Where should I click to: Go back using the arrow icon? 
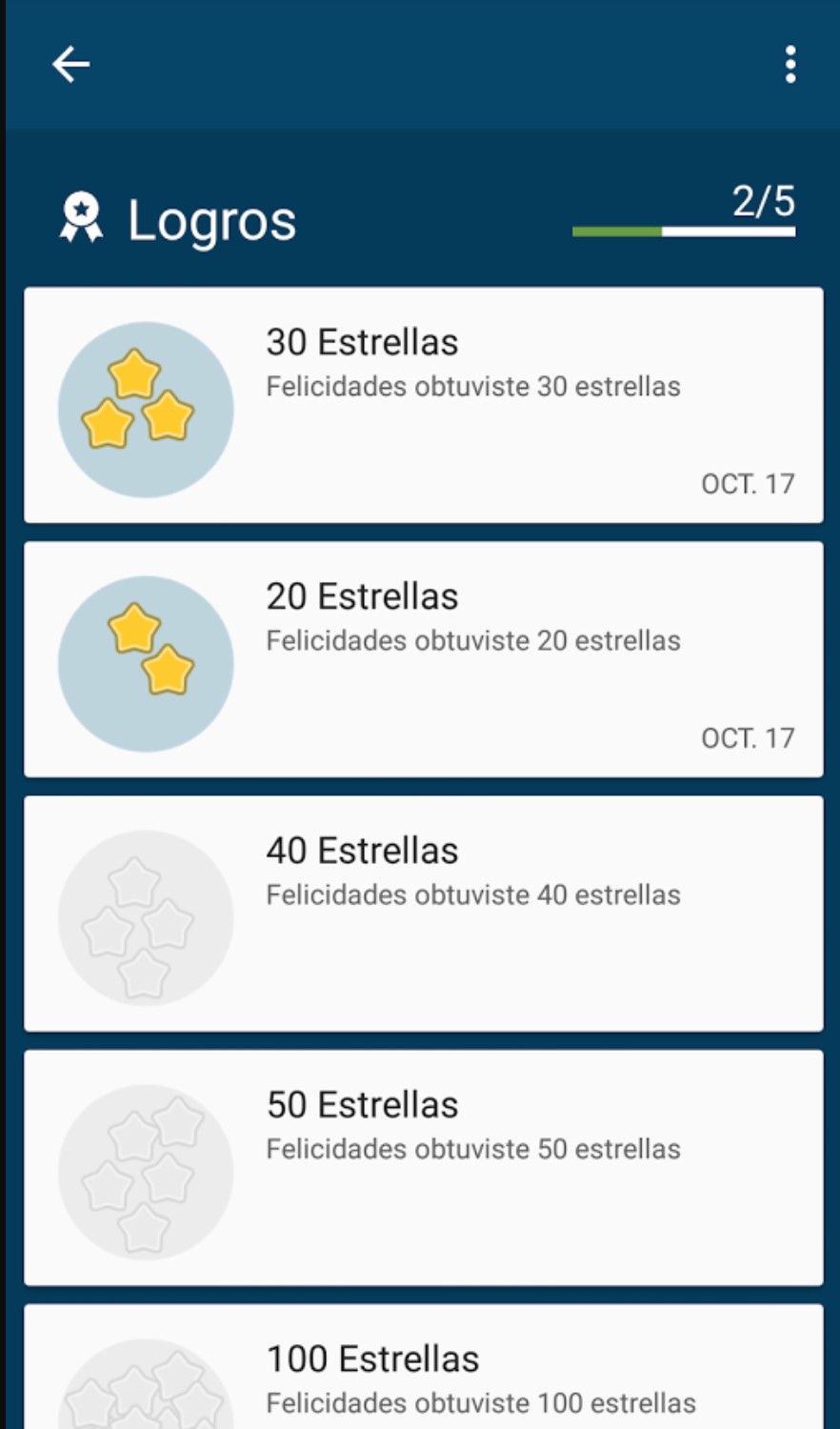coord(70,65)
